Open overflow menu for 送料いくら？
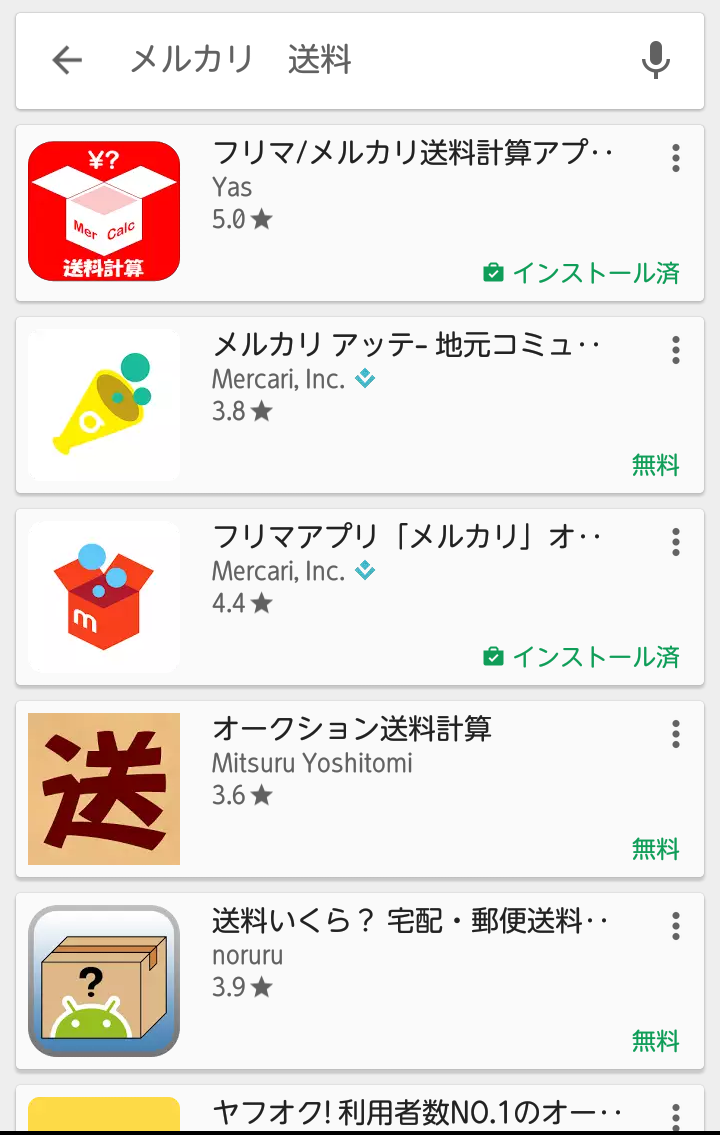 [x=676, y=926]
